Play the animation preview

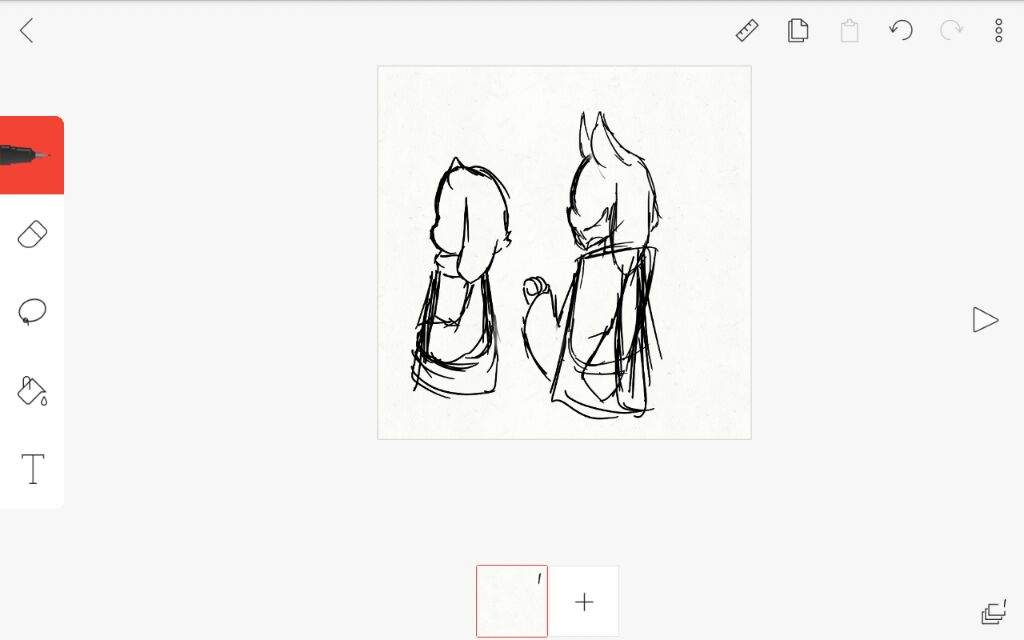(985, 320)
